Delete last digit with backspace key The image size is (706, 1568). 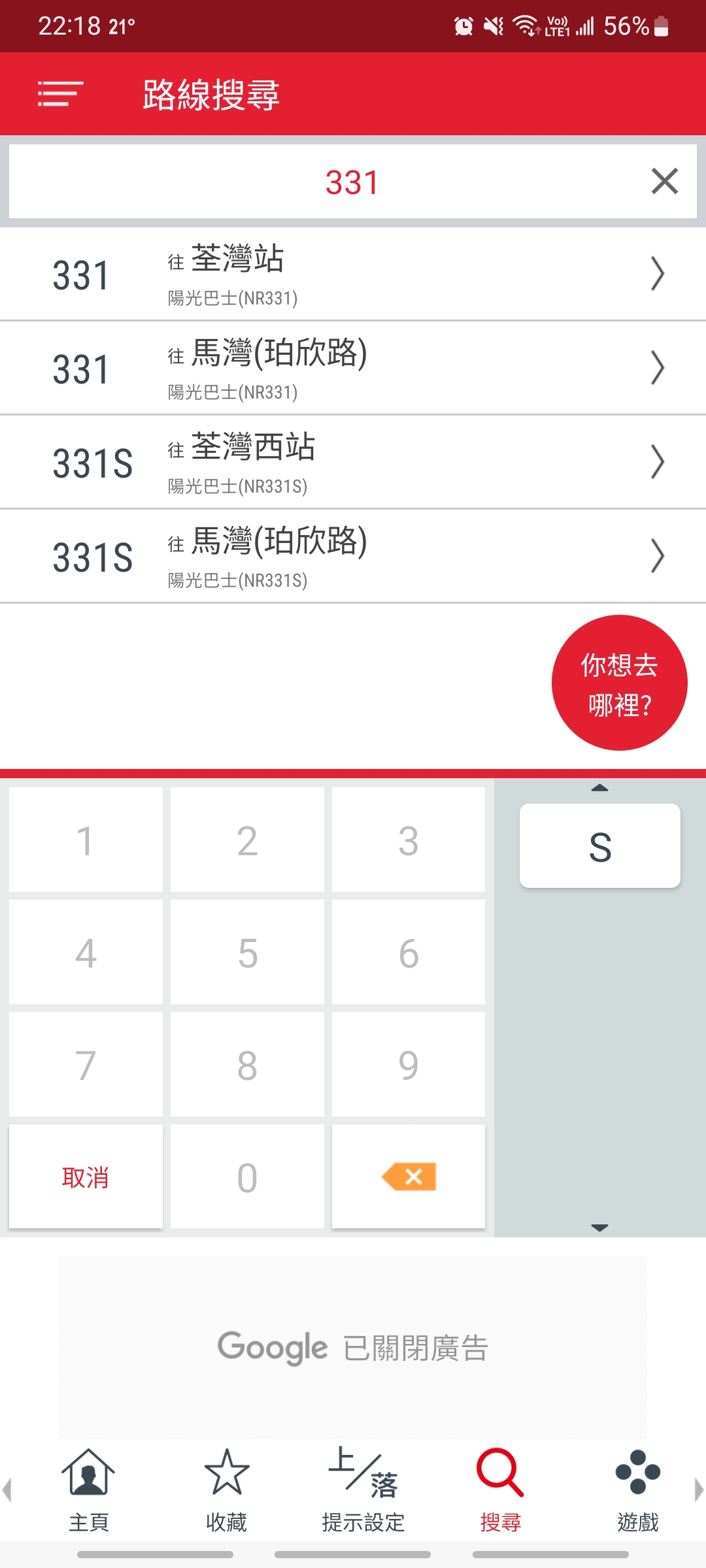[409, 1177]
